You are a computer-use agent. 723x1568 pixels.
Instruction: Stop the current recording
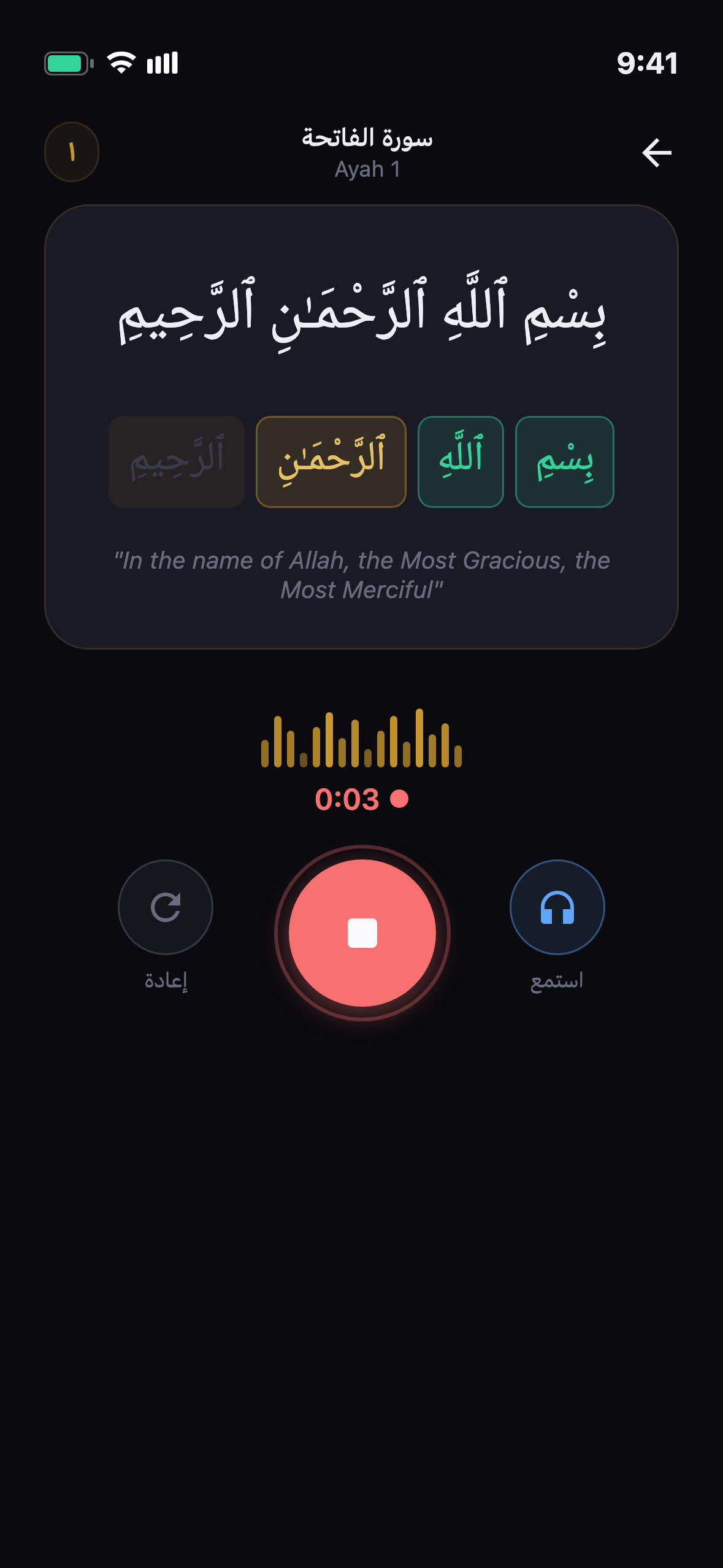(x=362, y=932)
